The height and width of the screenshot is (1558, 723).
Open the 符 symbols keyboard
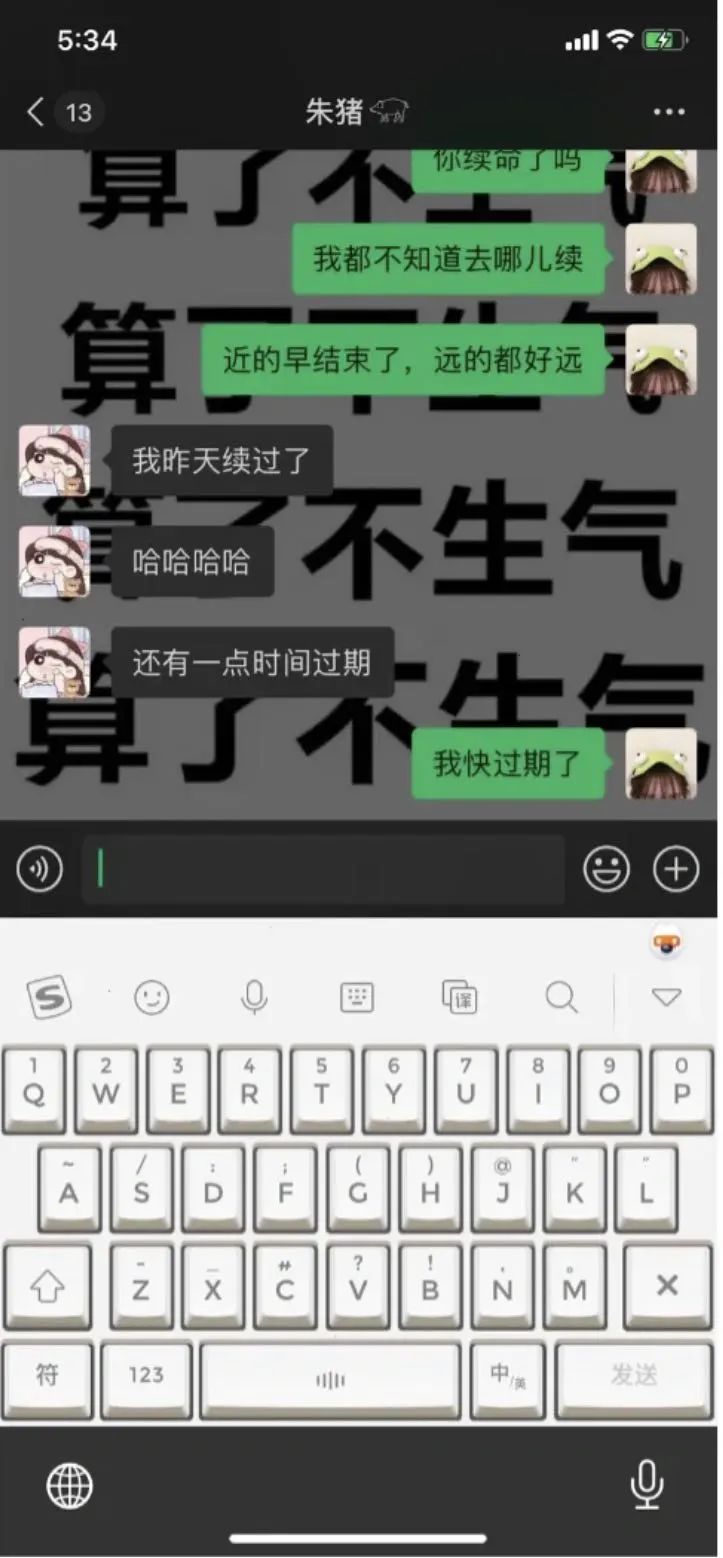(47, 1377)
